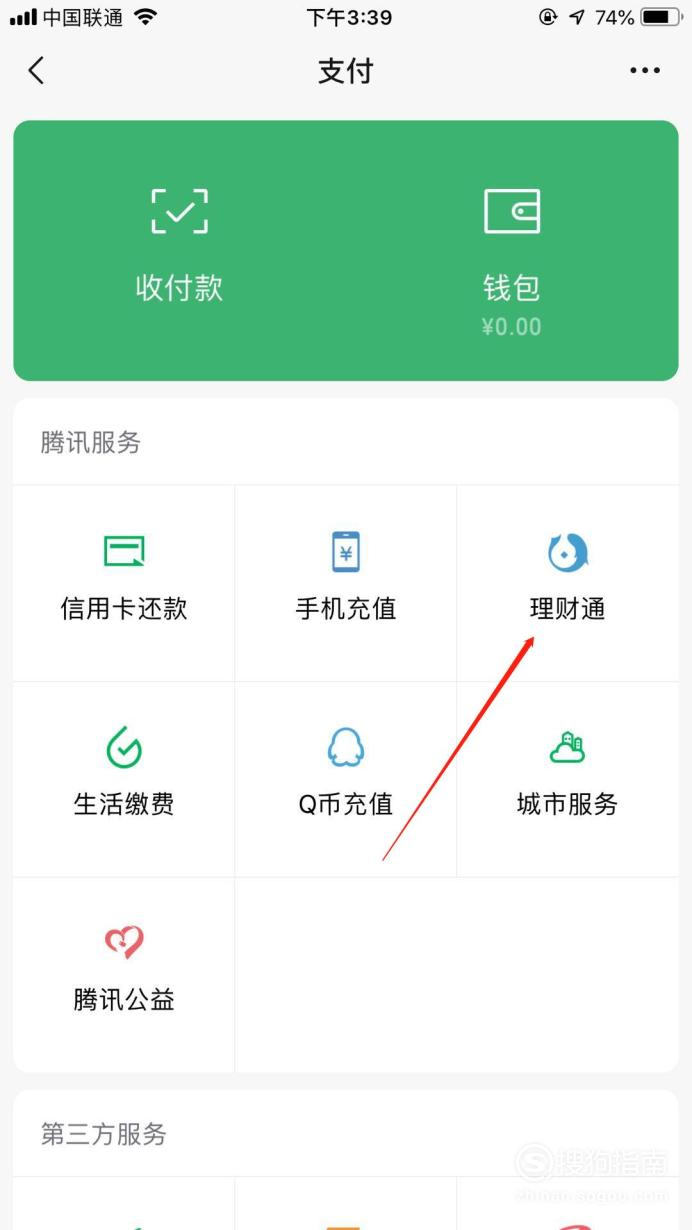Image resolution: width=692 pixels, height=1230 pixels.
Task: Open the three-dot overflow menu
Action: (645, 70)
